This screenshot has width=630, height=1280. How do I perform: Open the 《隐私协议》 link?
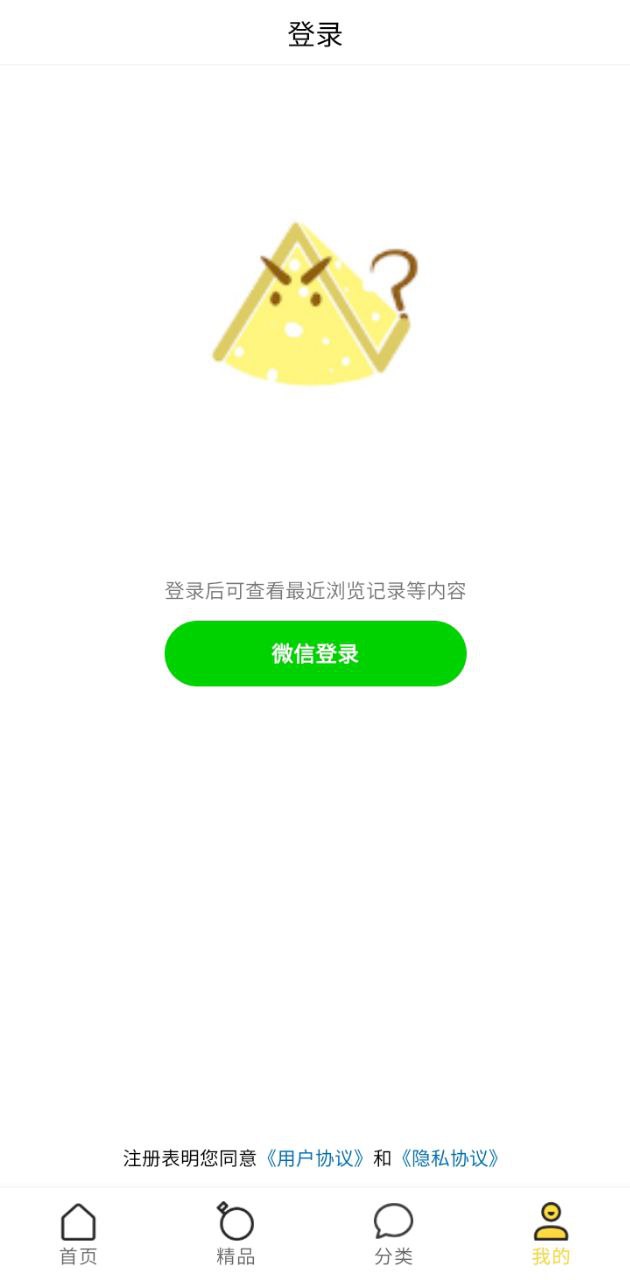[x=448, y=1159]
